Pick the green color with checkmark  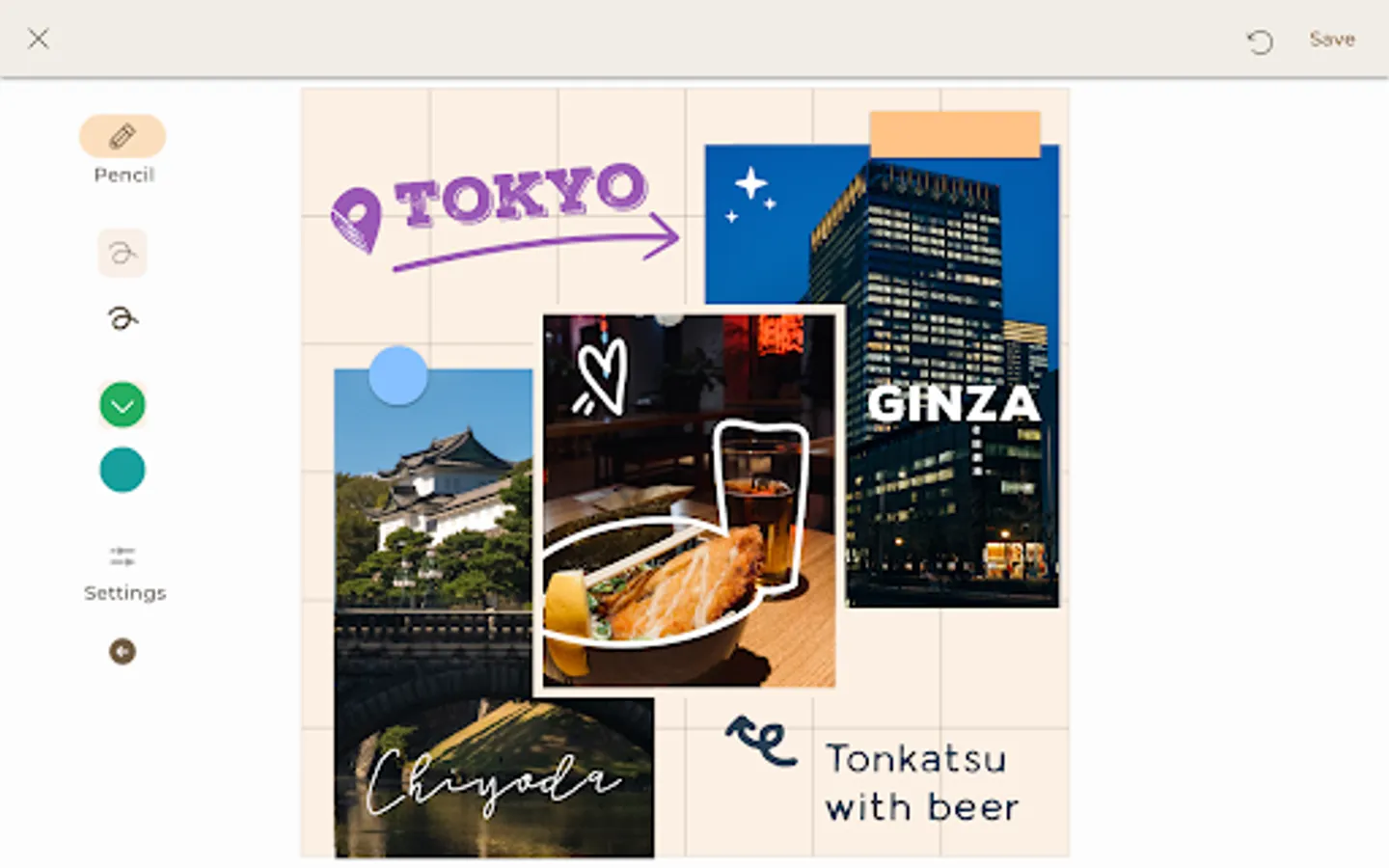pos(123,405)
